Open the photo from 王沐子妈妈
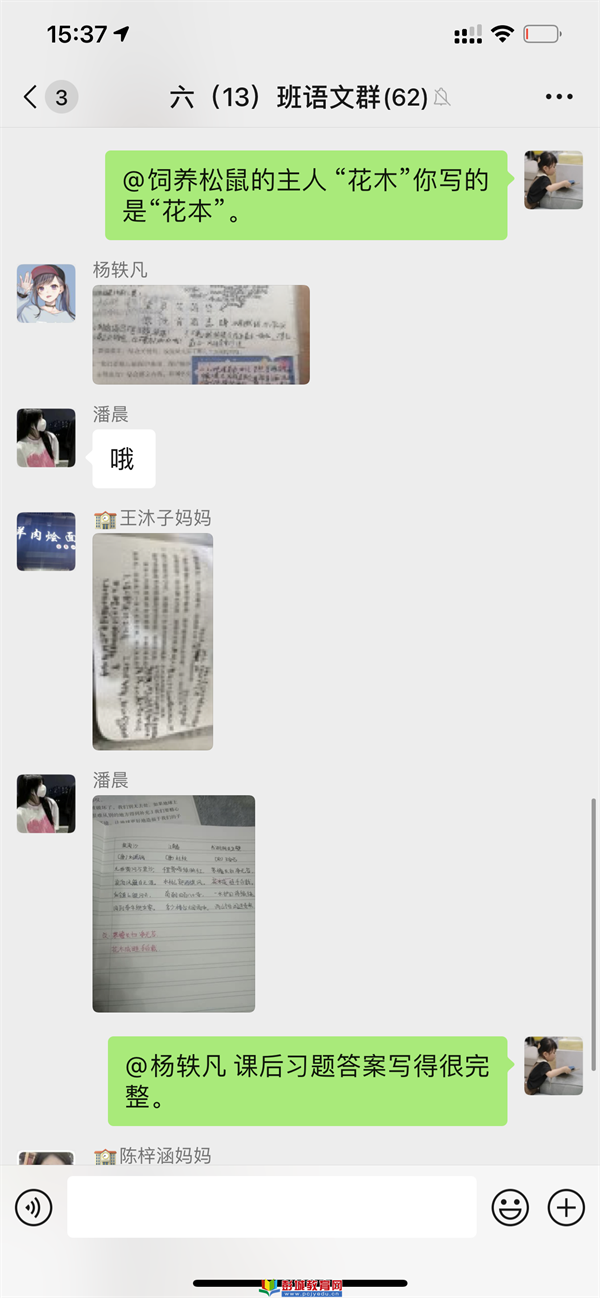This screenshot has width=600, height=1298. [x=153, y=641]
